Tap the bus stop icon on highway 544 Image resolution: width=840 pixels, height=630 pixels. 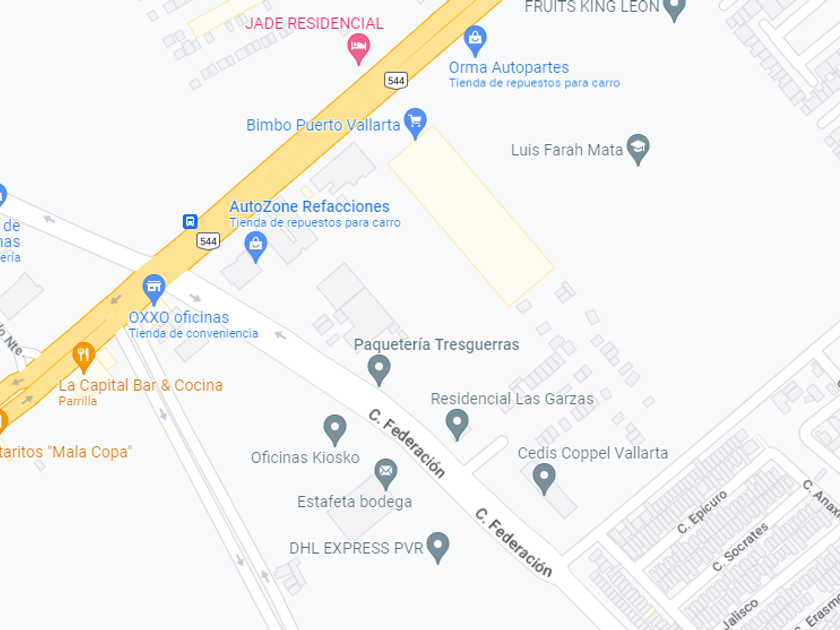[190, 221]
